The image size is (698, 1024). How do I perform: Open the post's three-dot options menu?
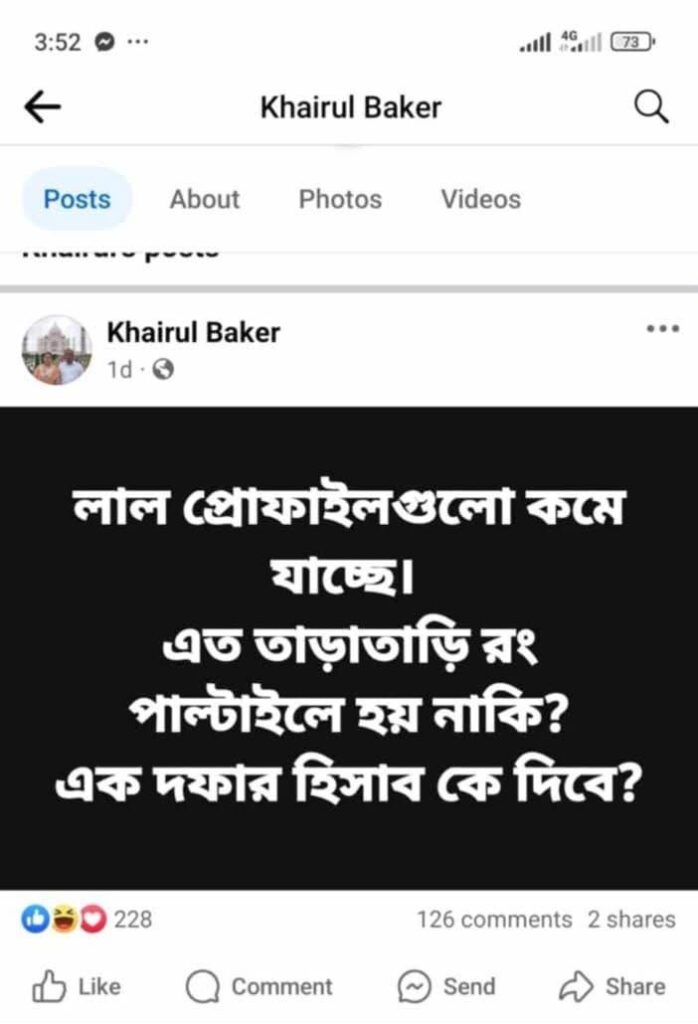point(662,328)
